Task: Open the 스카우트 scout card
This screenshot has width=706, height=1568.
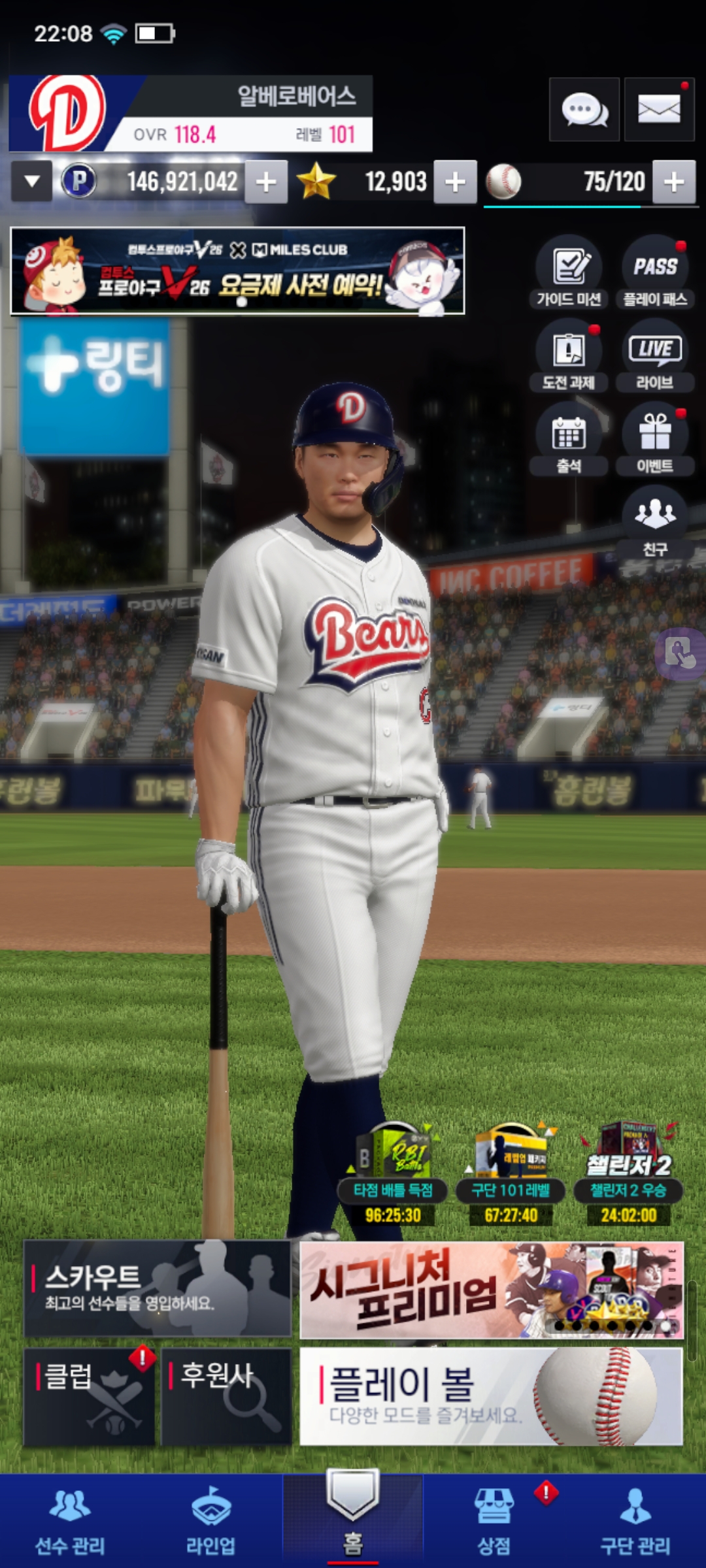Action: click(158, 1288)
